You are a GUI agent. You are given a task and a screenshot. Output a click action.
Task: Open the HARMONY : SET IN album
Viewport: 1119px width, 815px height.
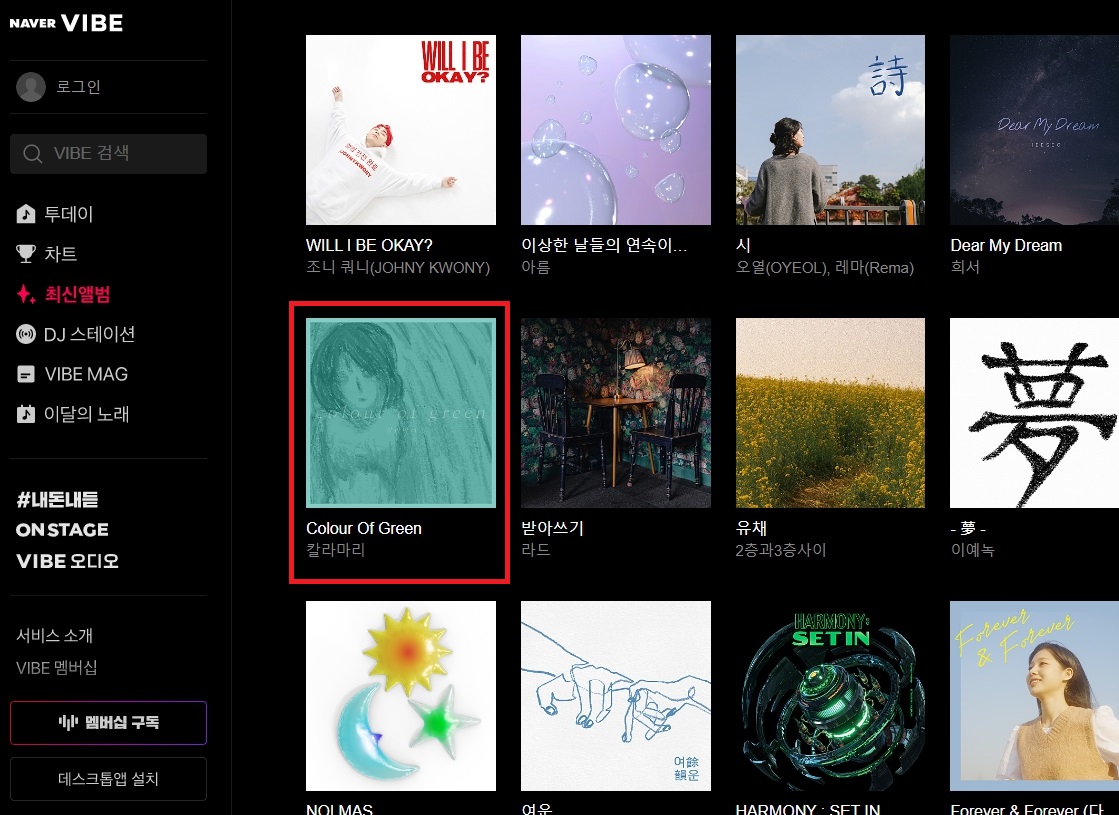pyautogui.click(x=830, y=695)
